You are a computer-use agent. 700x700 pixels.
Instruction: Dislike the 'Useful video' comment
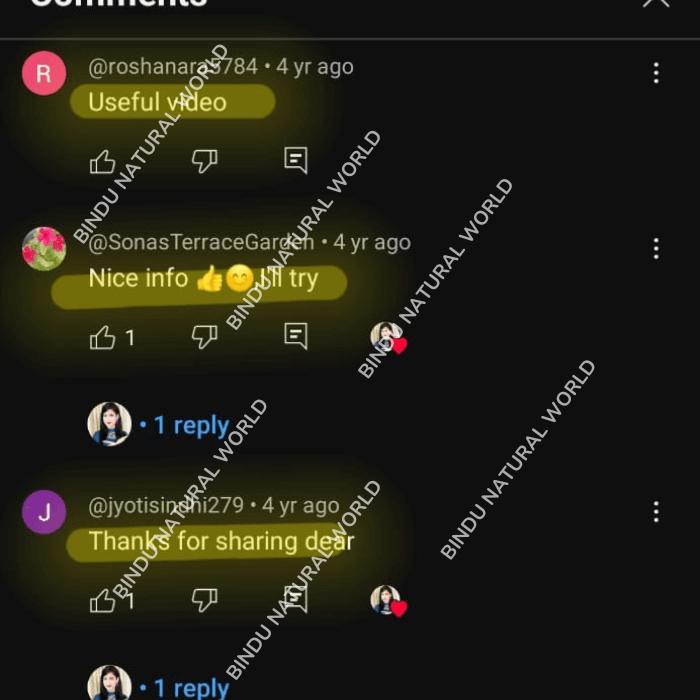(204, 161)
